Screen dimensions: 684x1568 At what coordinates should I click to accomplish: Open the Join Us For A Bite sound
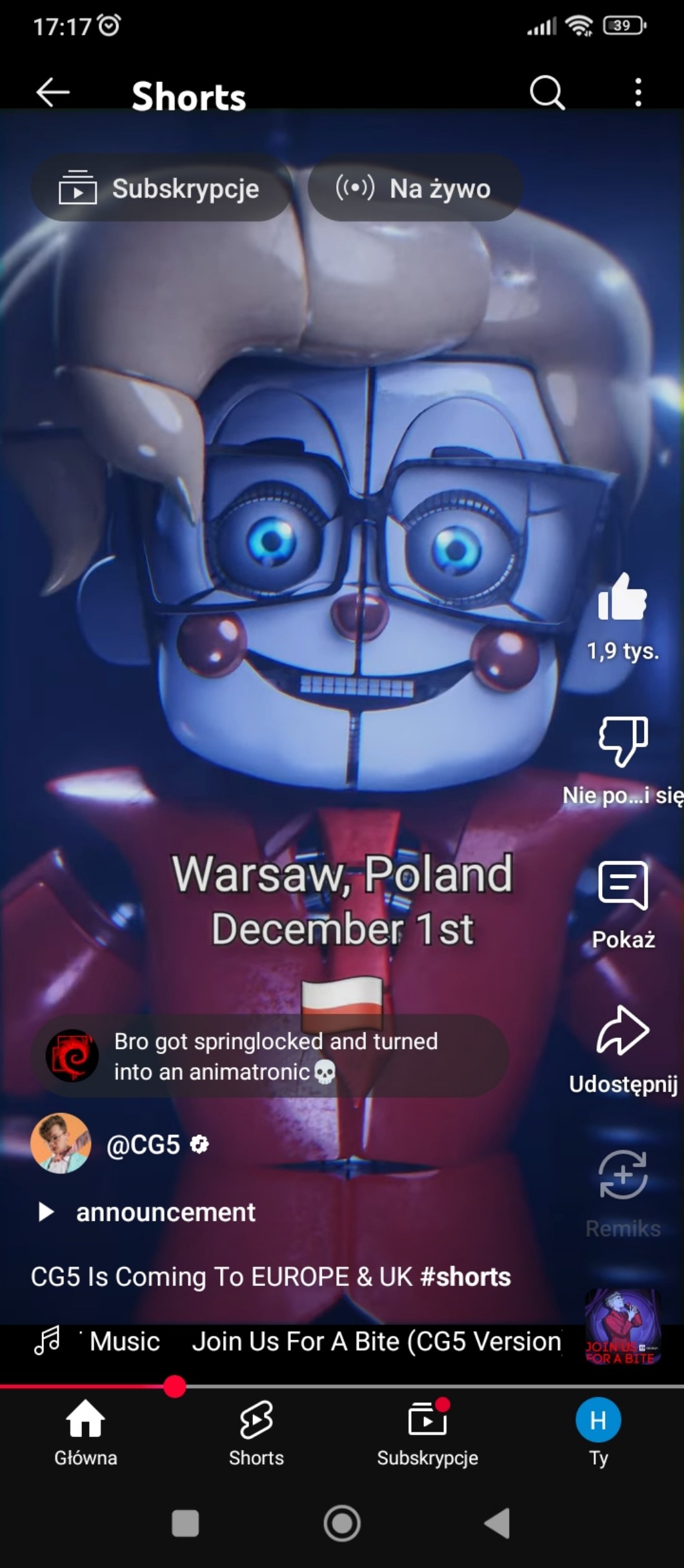(376, 1341)
